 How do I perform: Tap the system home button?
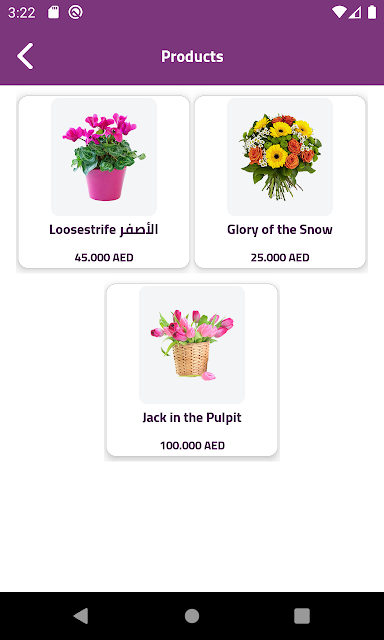pos(192,616)
